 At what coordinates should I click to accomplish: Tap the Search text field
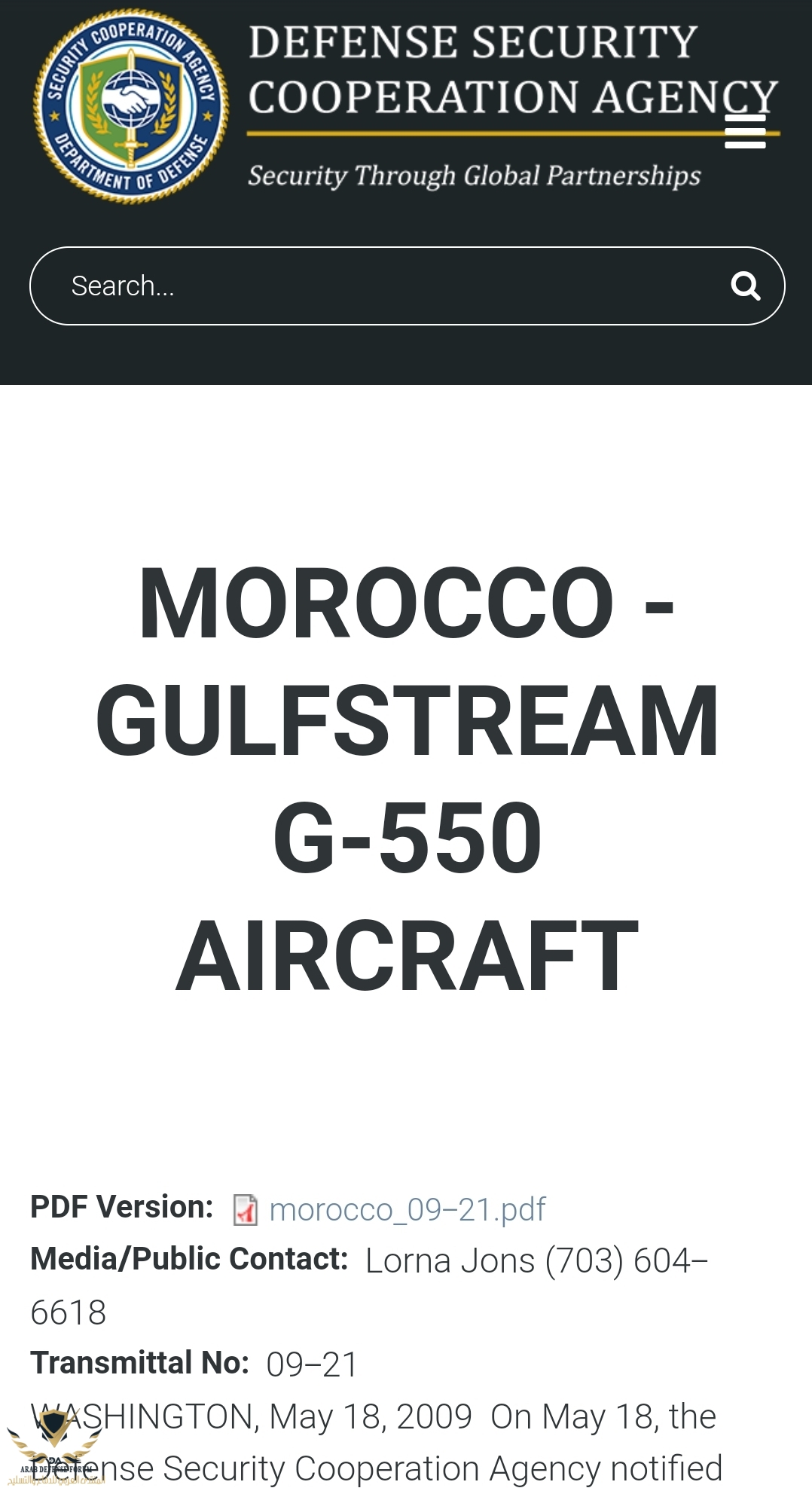[377, 286]
